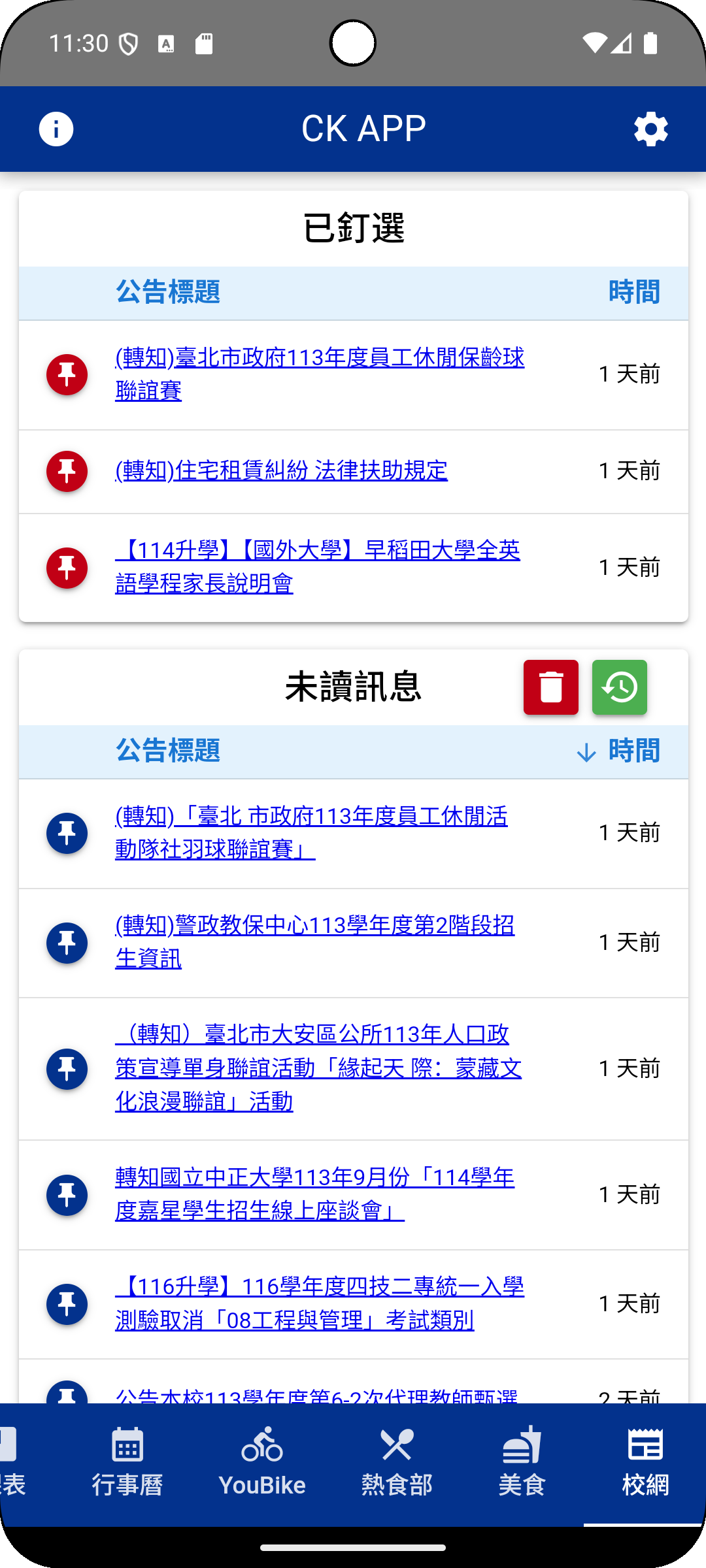
Task: Tap the green history button in 未讀訊息
Action: coord(619,687)
